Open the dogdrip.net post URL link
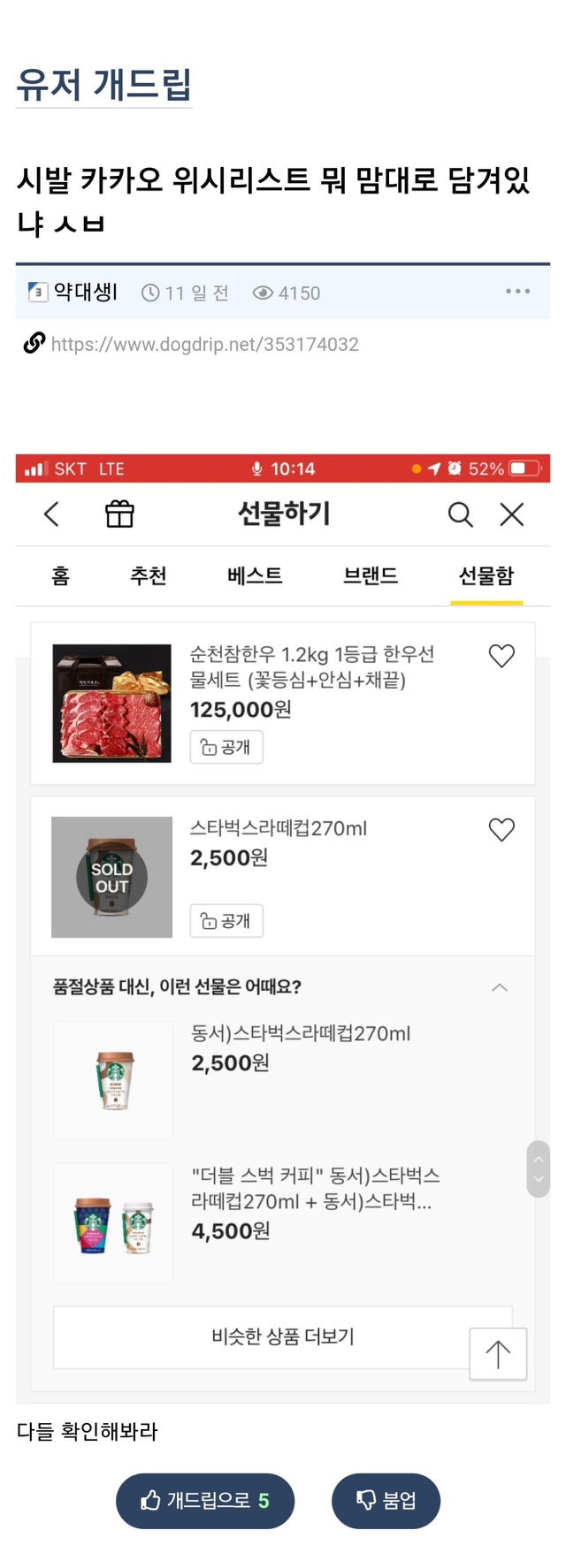566x1568 pixels. coord(204,344)
